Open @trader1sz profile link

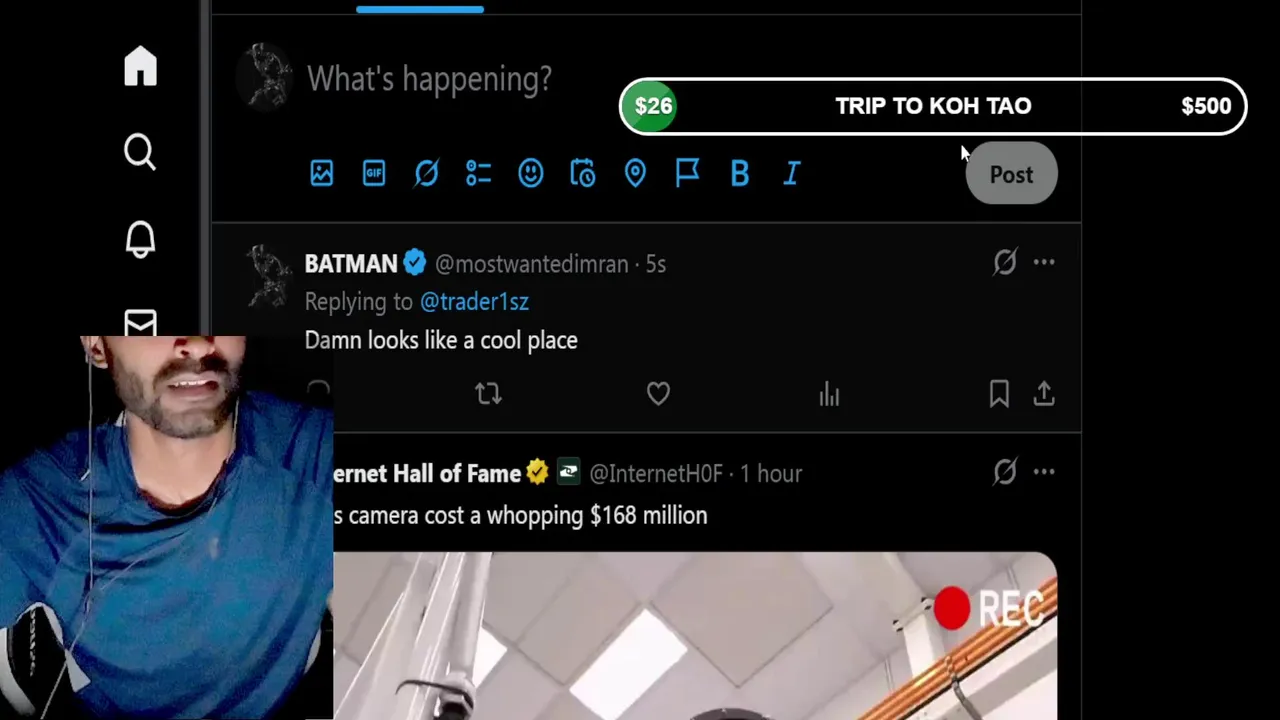[x=474, y=301]
